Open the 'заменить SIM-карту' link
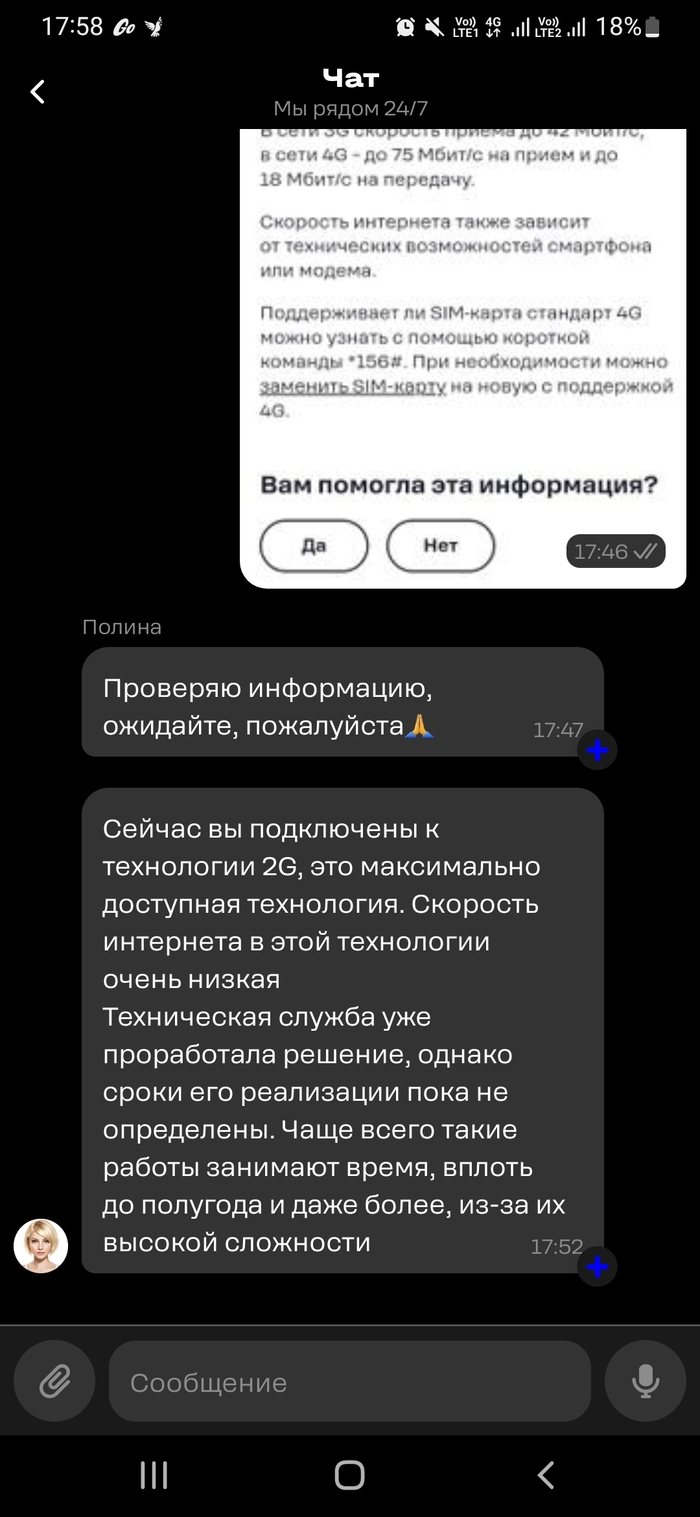 352,386
